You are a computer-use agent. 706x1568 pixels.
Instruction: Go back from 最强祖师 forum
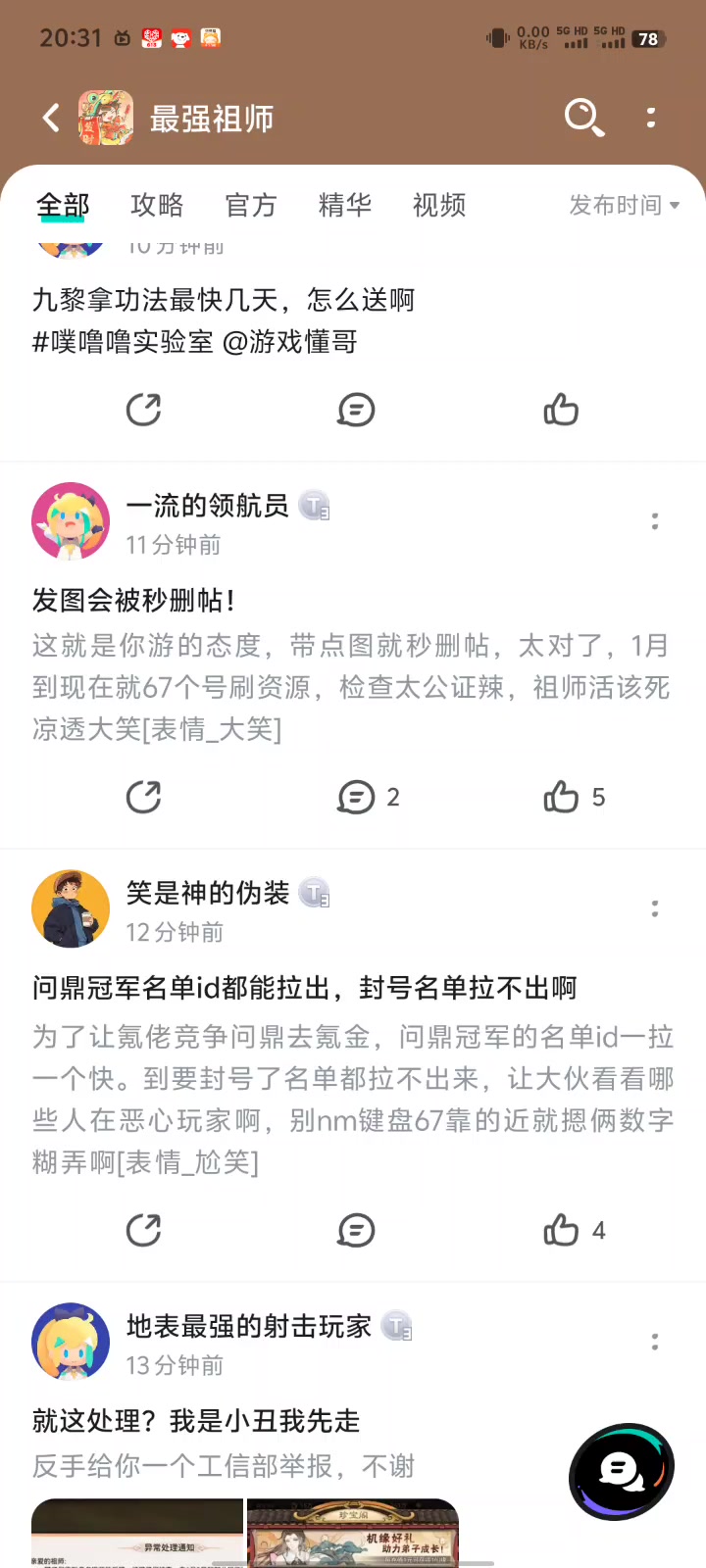click(51, 119)
